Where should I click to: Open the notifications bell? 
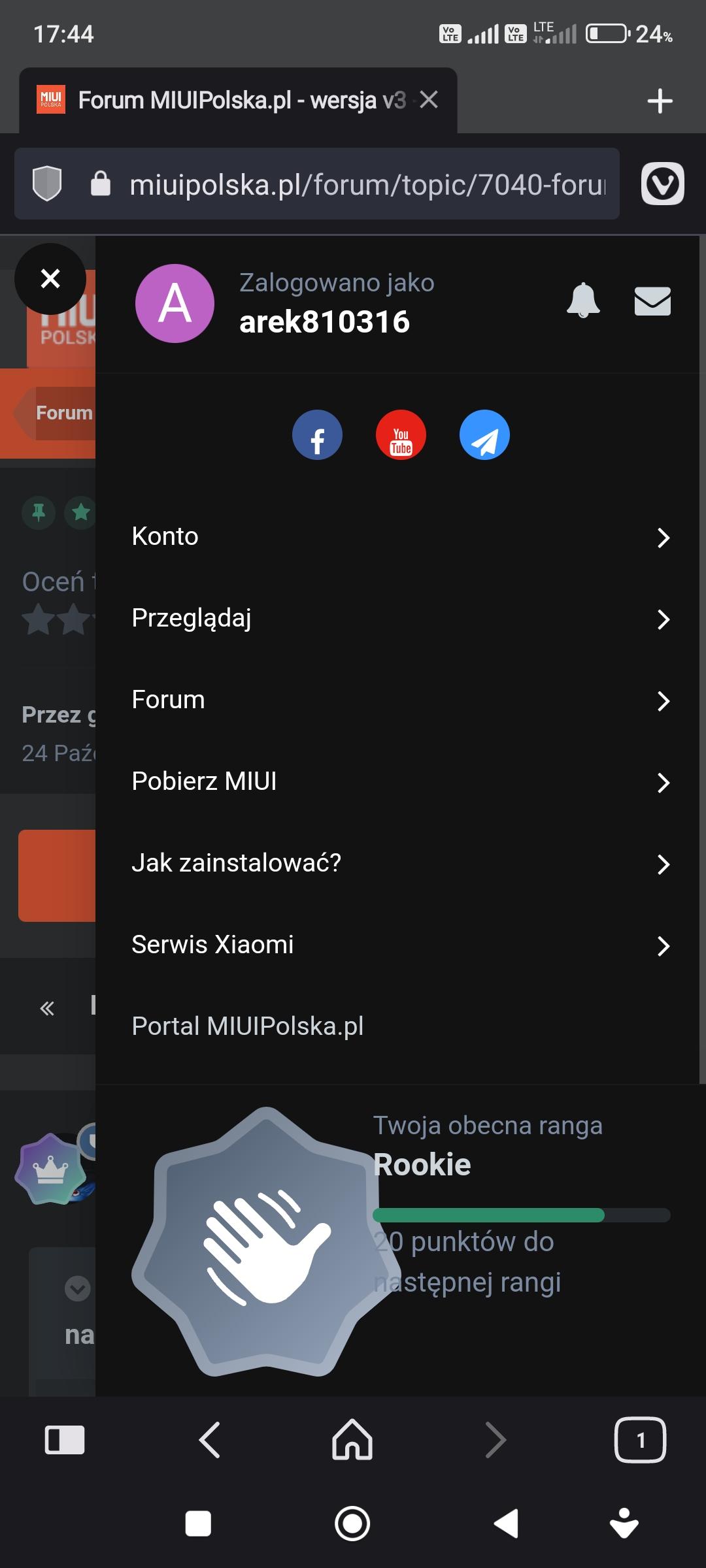582,301
